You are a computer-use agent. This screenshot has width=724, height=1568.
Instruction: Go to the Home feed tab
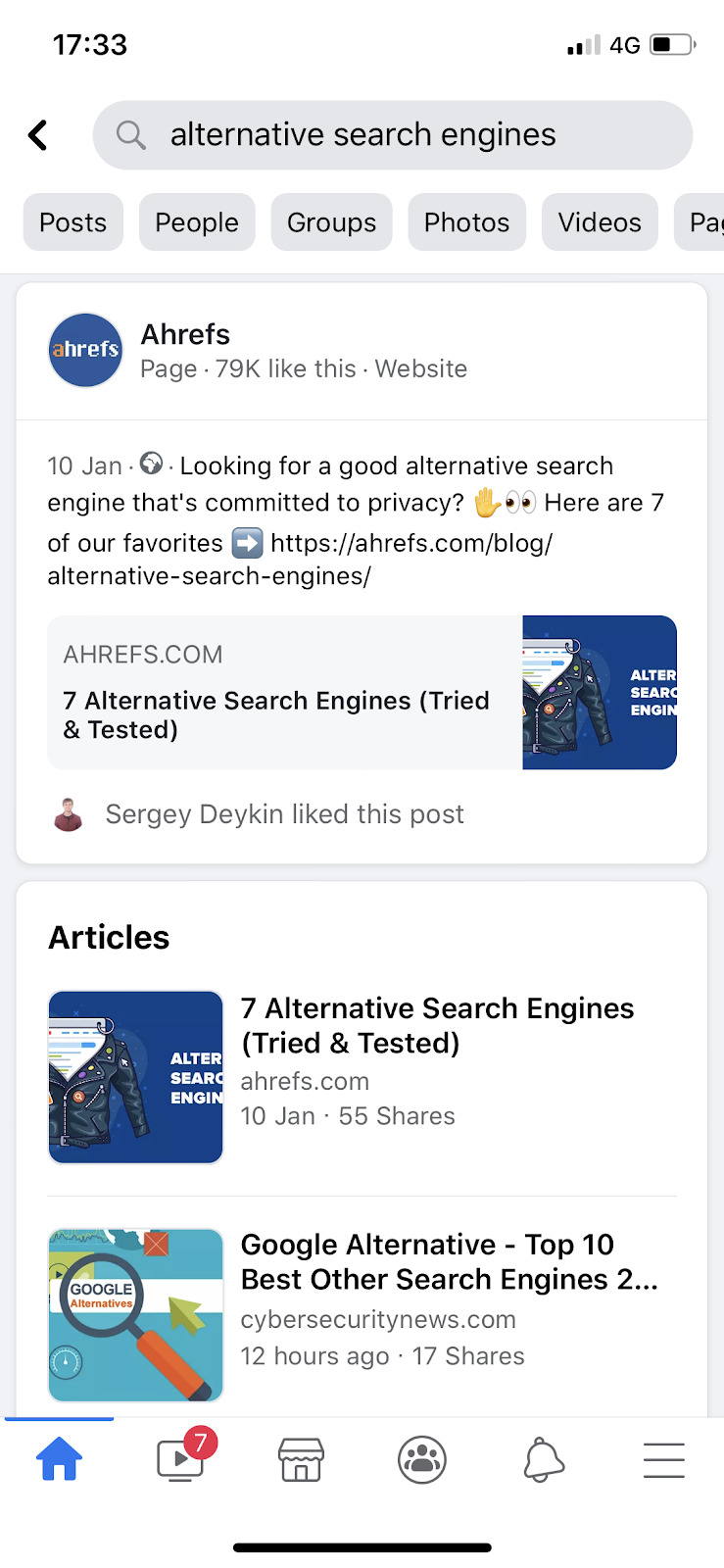(x=59, y=1459)
